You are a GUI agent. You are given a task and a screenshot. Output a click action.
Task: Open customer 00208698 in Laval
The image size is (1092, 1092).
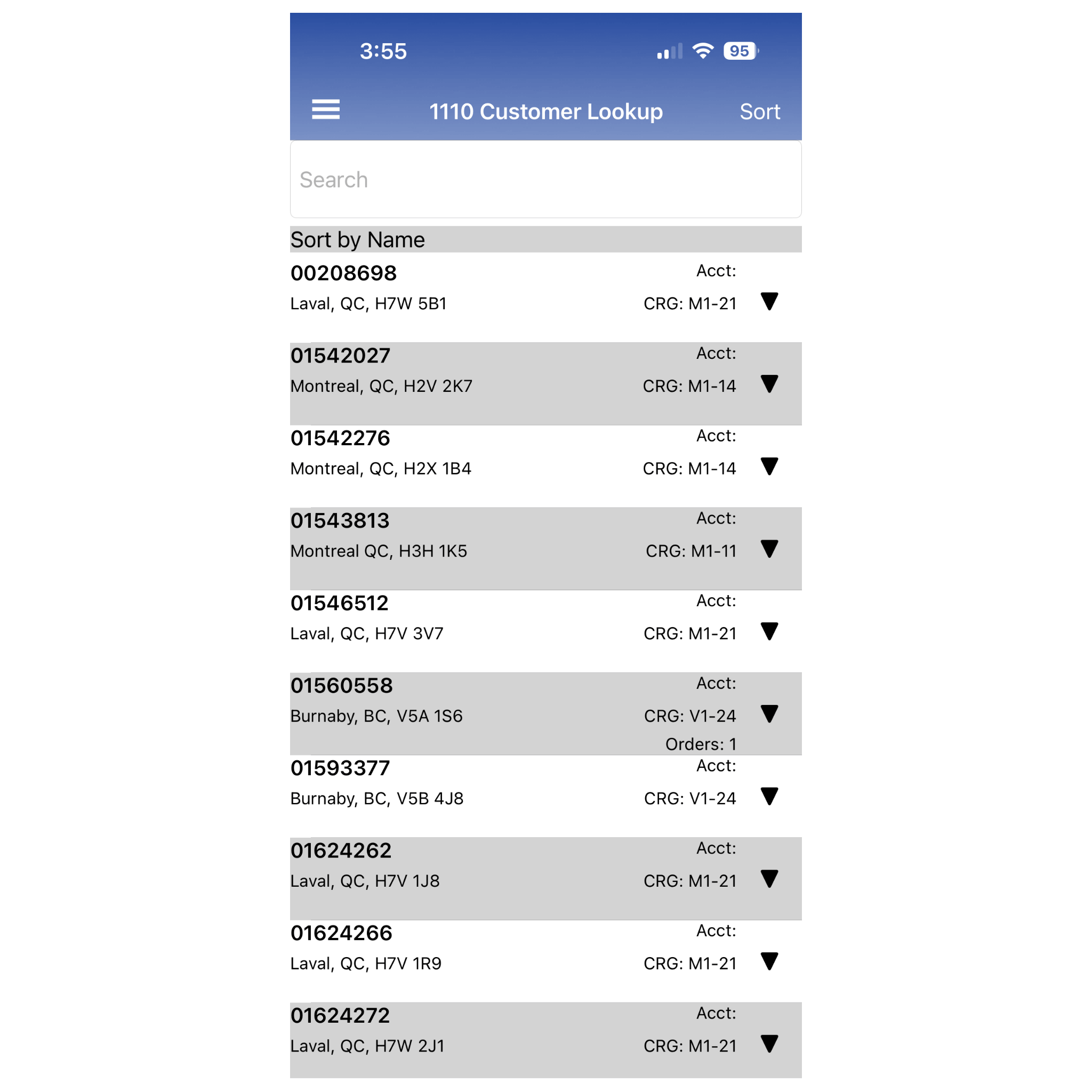pyautogui.click(x=452, y=288)
